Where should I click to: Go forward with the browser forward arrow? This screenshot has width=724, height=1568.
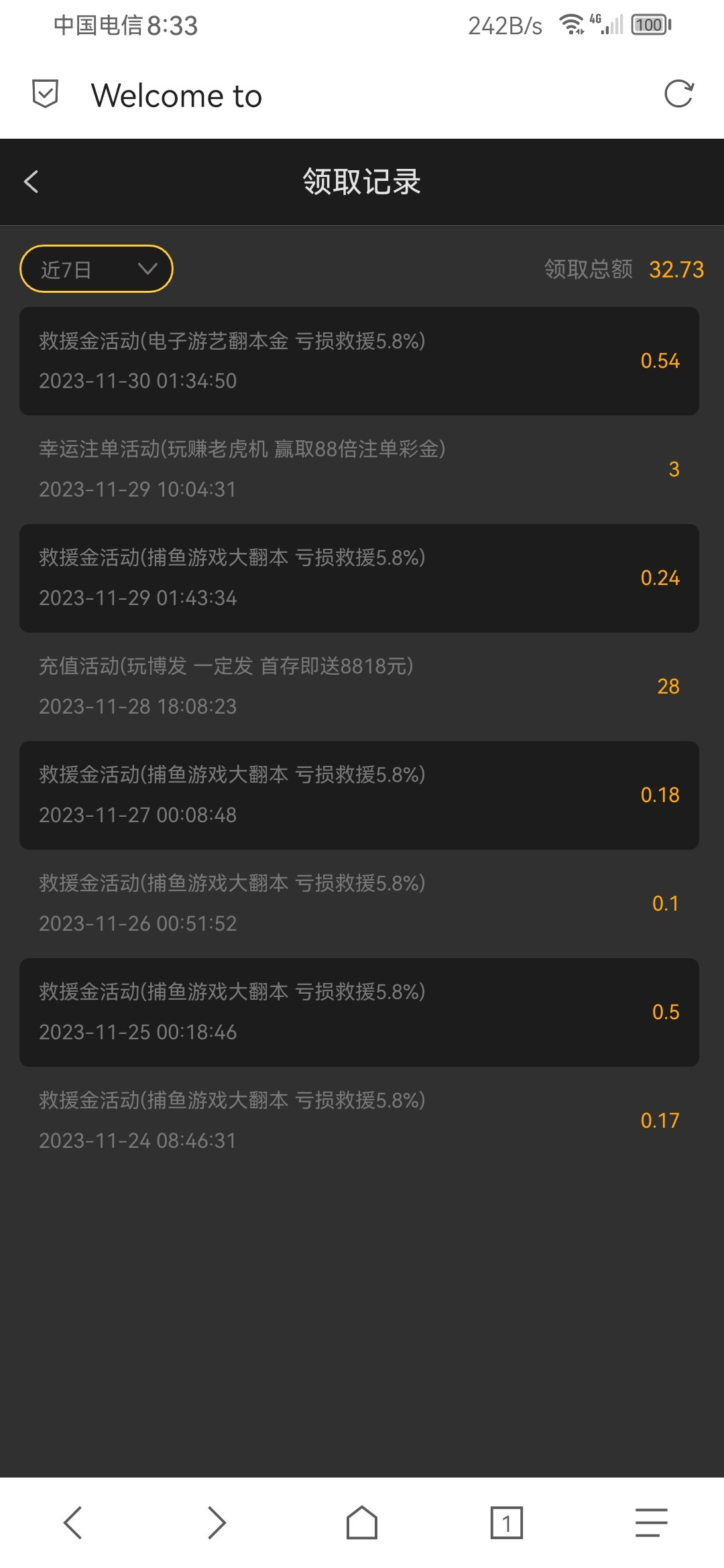217,1522
